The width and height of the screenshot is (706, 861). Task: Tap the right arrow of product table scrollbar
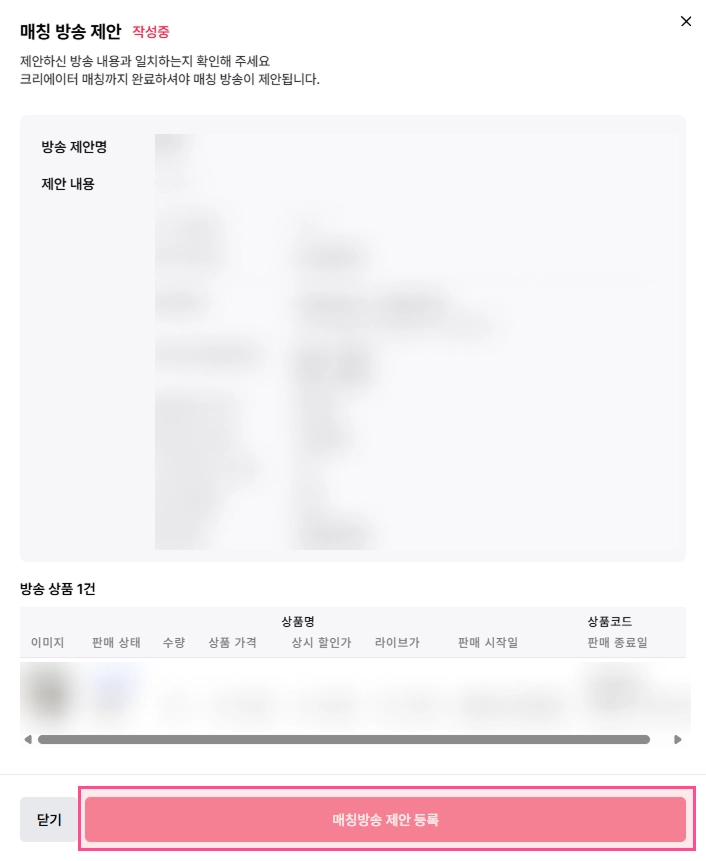(x=677, y=740)
